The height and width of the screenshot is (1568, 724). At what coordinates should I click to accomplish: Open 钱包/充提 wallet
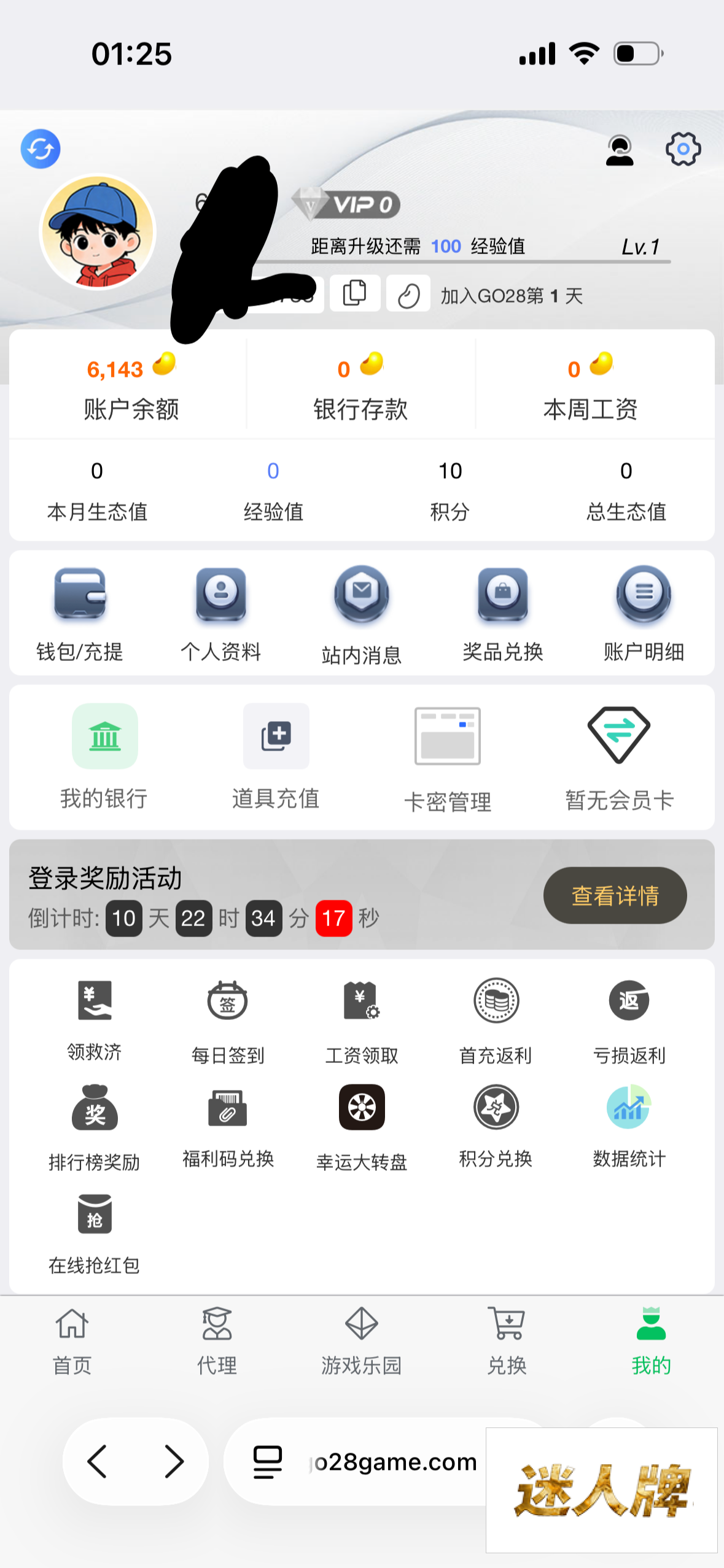[80, 613]
